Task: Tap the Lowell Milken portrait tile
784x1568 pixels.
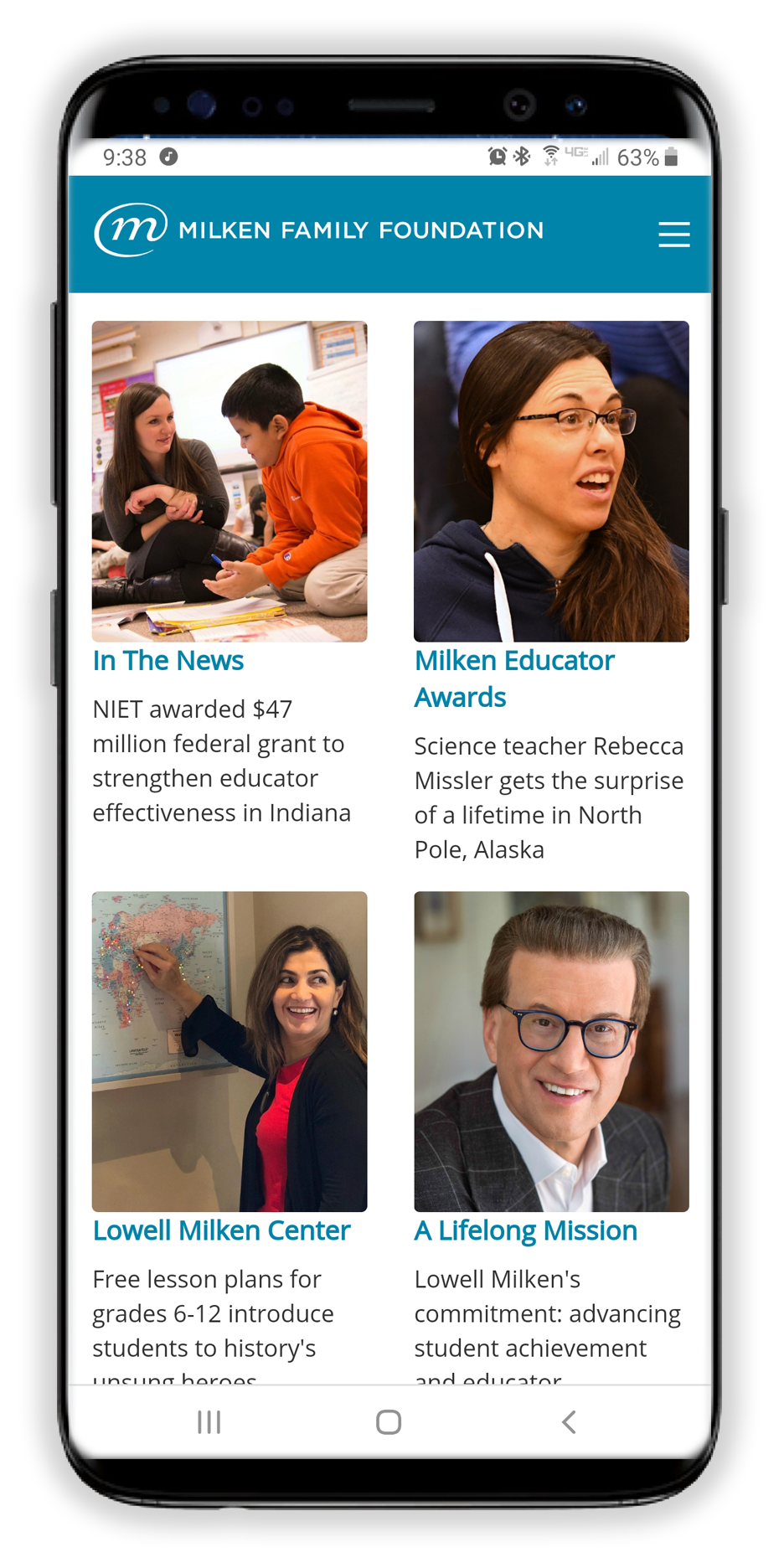Action: coord(551,1050)
